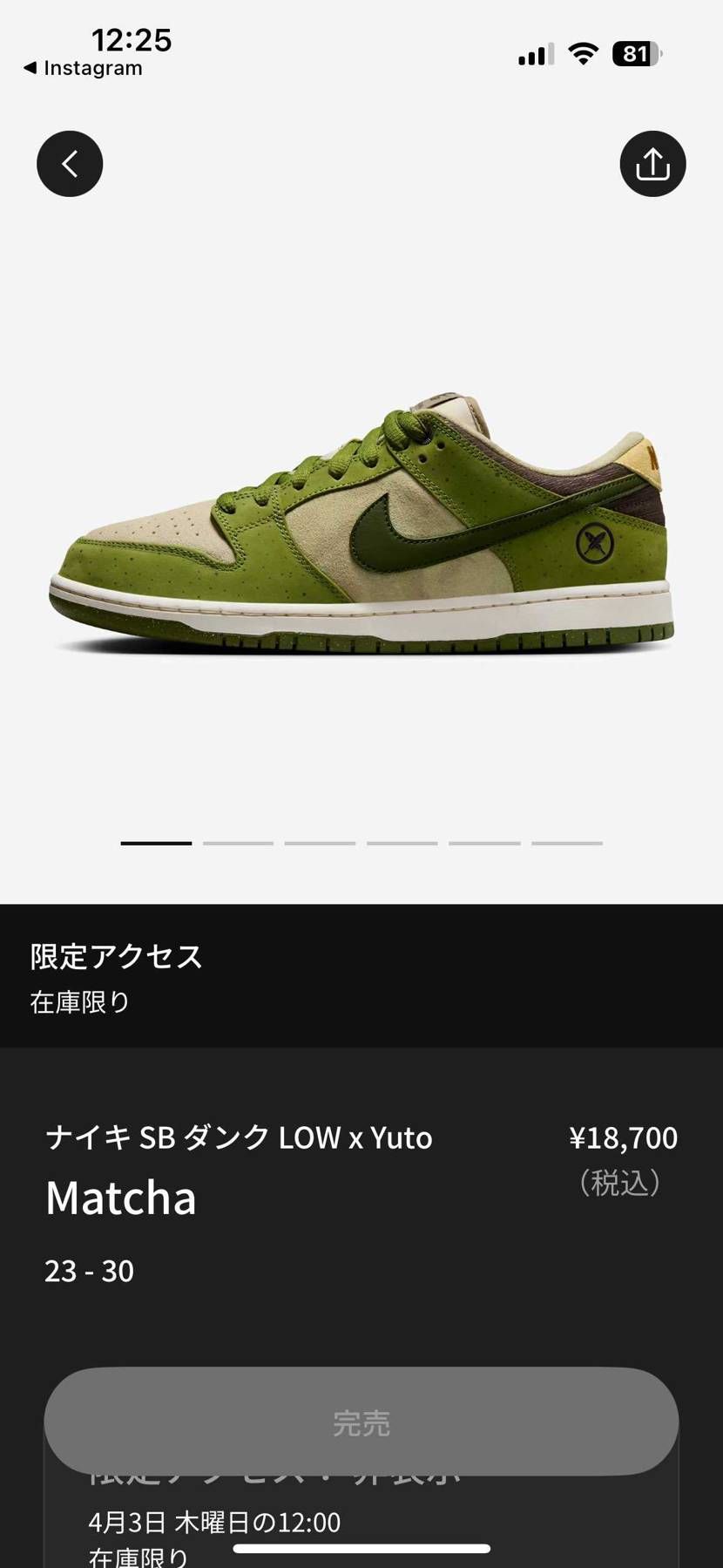Go back using the arrow button
Viewport: 723px width, 1568px height.
(70, 164)
